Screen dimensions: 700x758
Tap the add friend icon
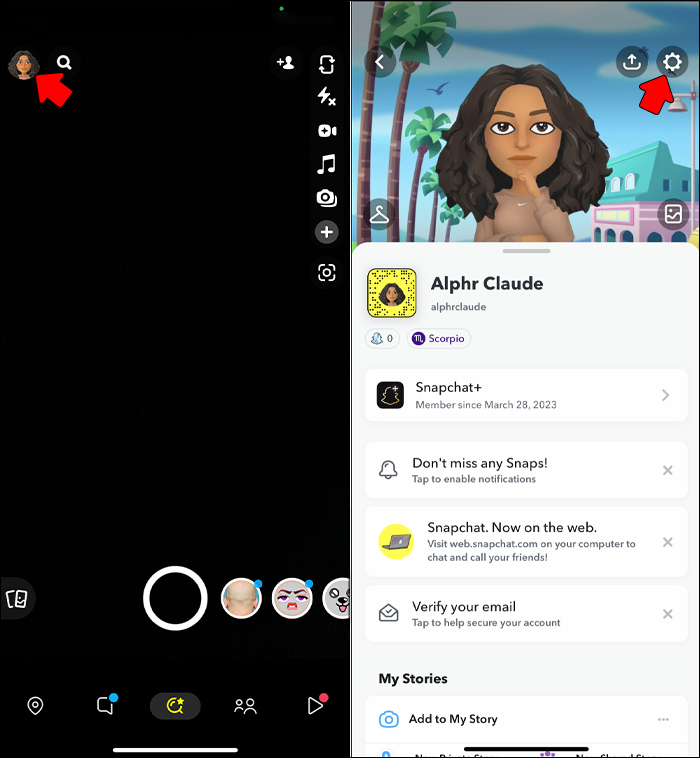(x=286, y=63)
